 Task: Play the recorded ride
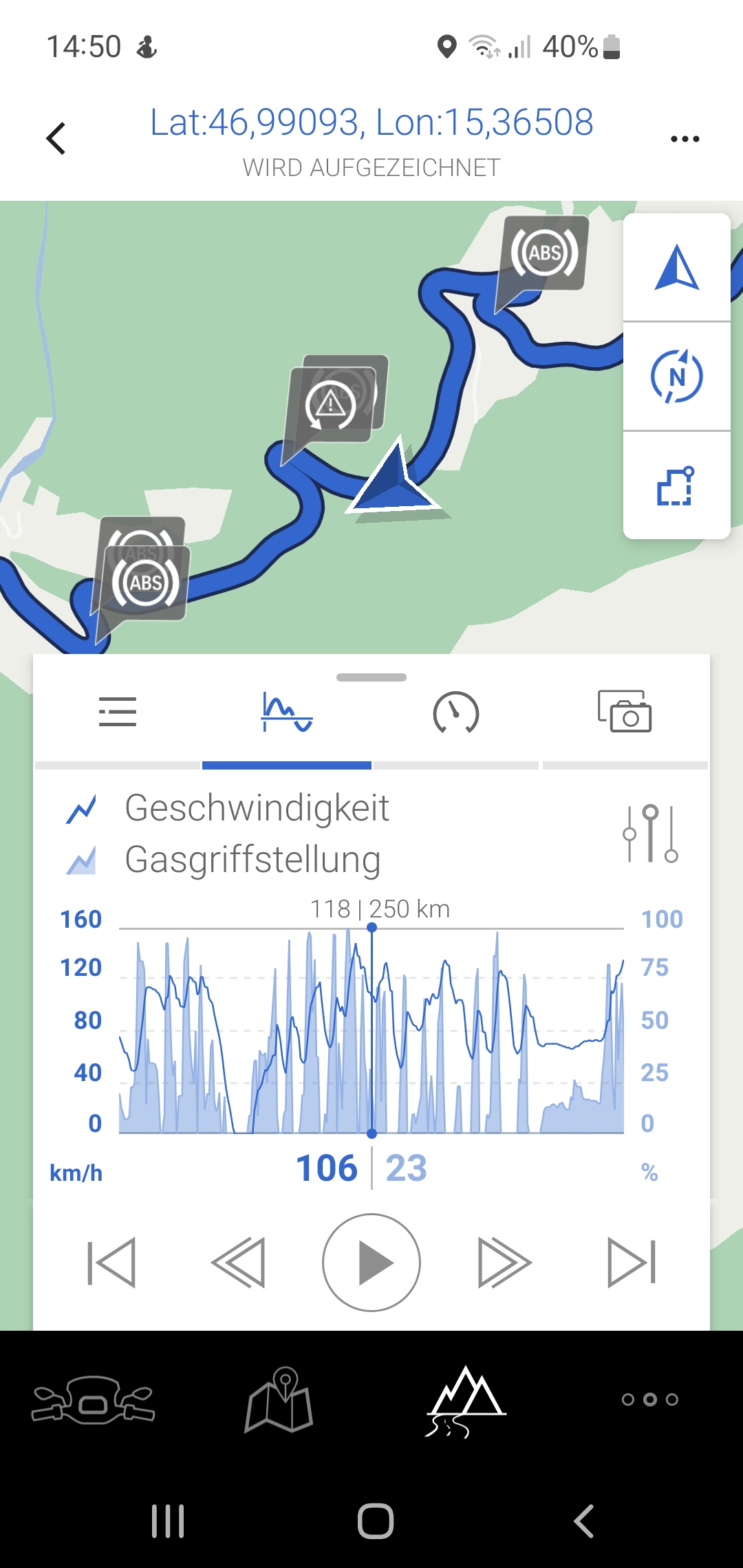tap(371, 1263)
